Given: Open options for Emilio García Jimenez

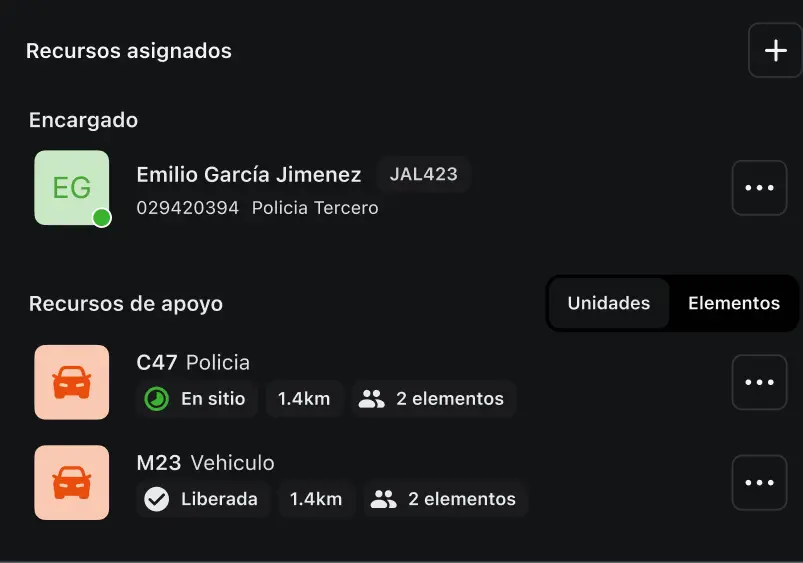Looking at the screenshot, I should tap(759, 188).
